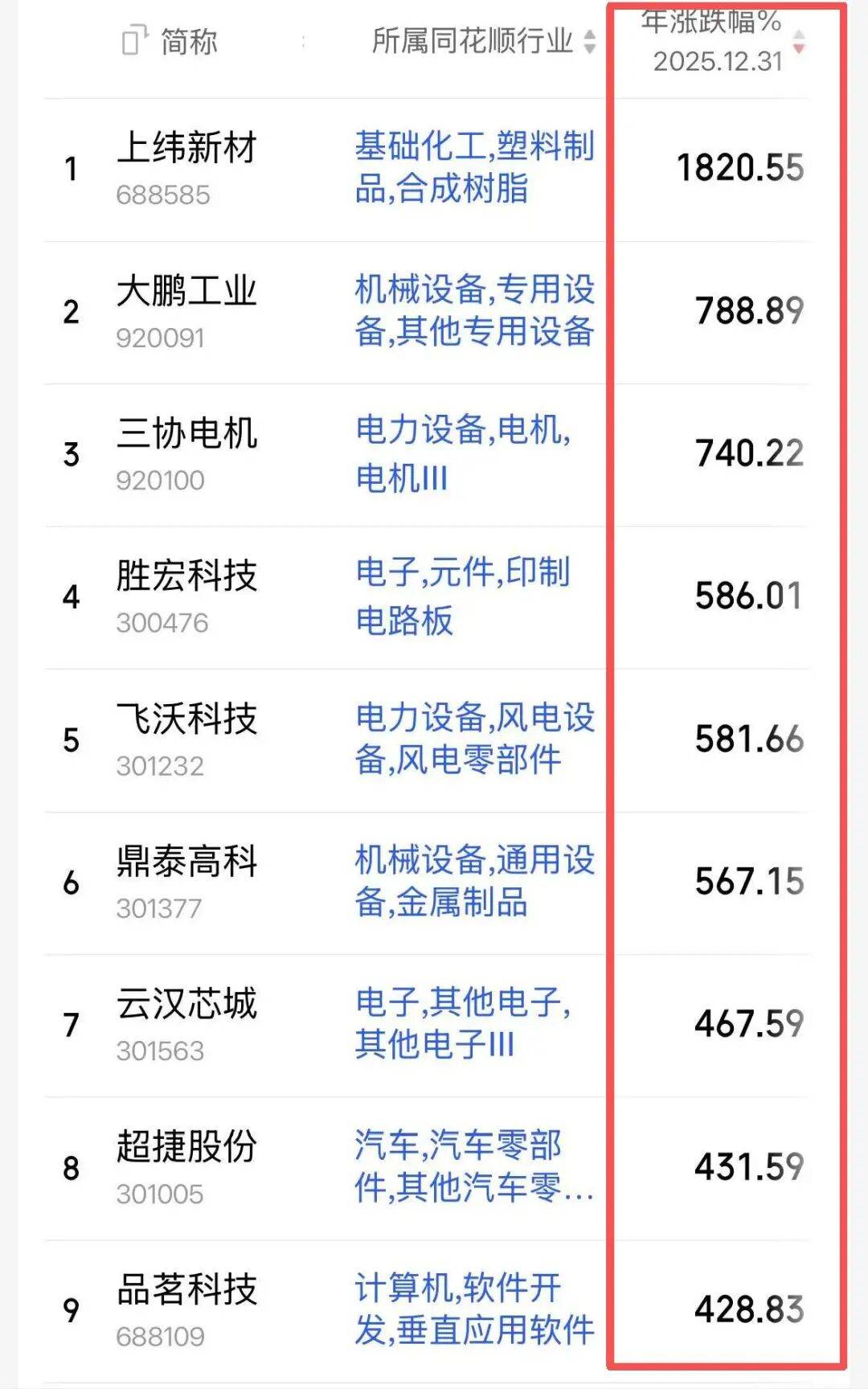Open the 飞沃科技 stock row
The width and height of the screenshot is (868, 1389).
pos(186,720)
